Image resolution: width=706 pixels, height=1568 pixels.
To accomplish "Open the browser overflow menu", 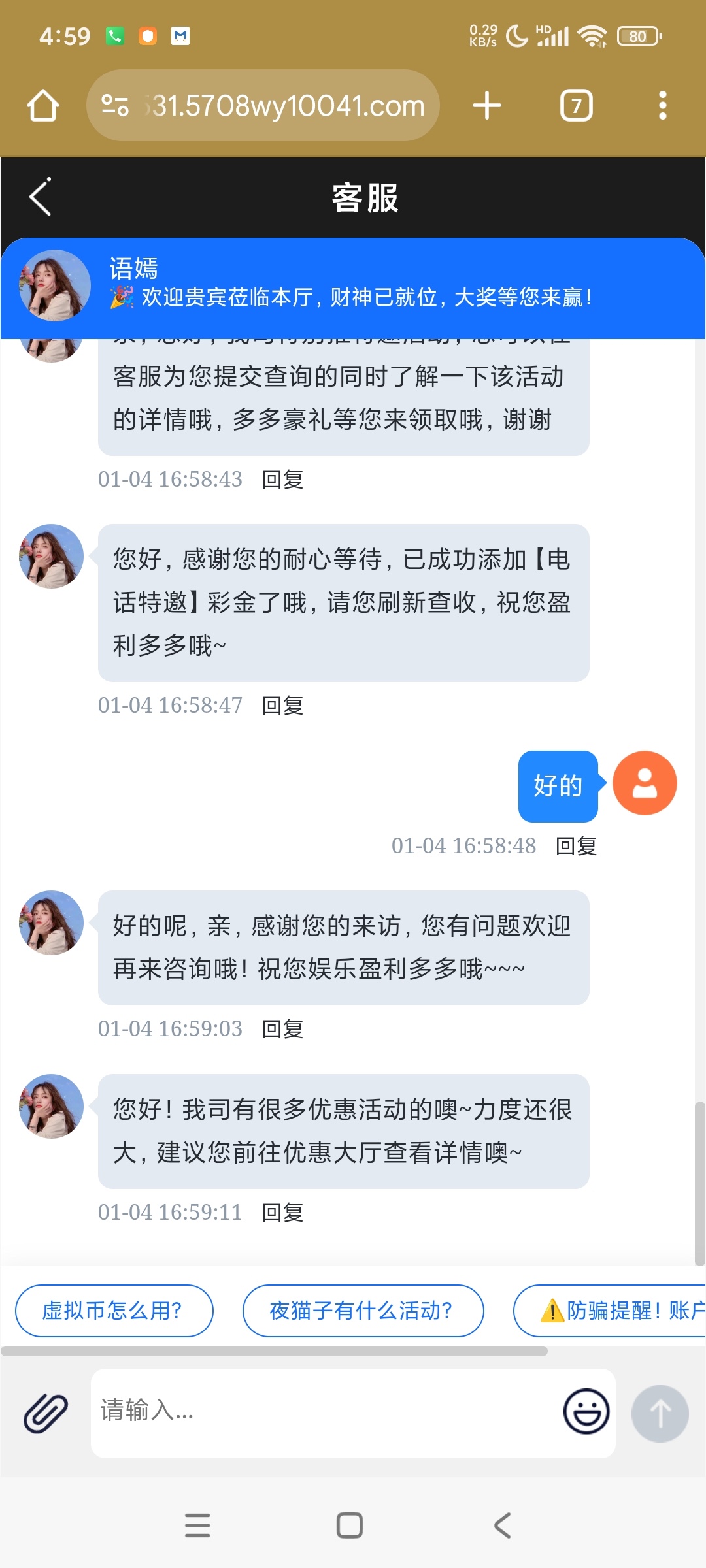I will pyautogui.click(x=663, y=106).
